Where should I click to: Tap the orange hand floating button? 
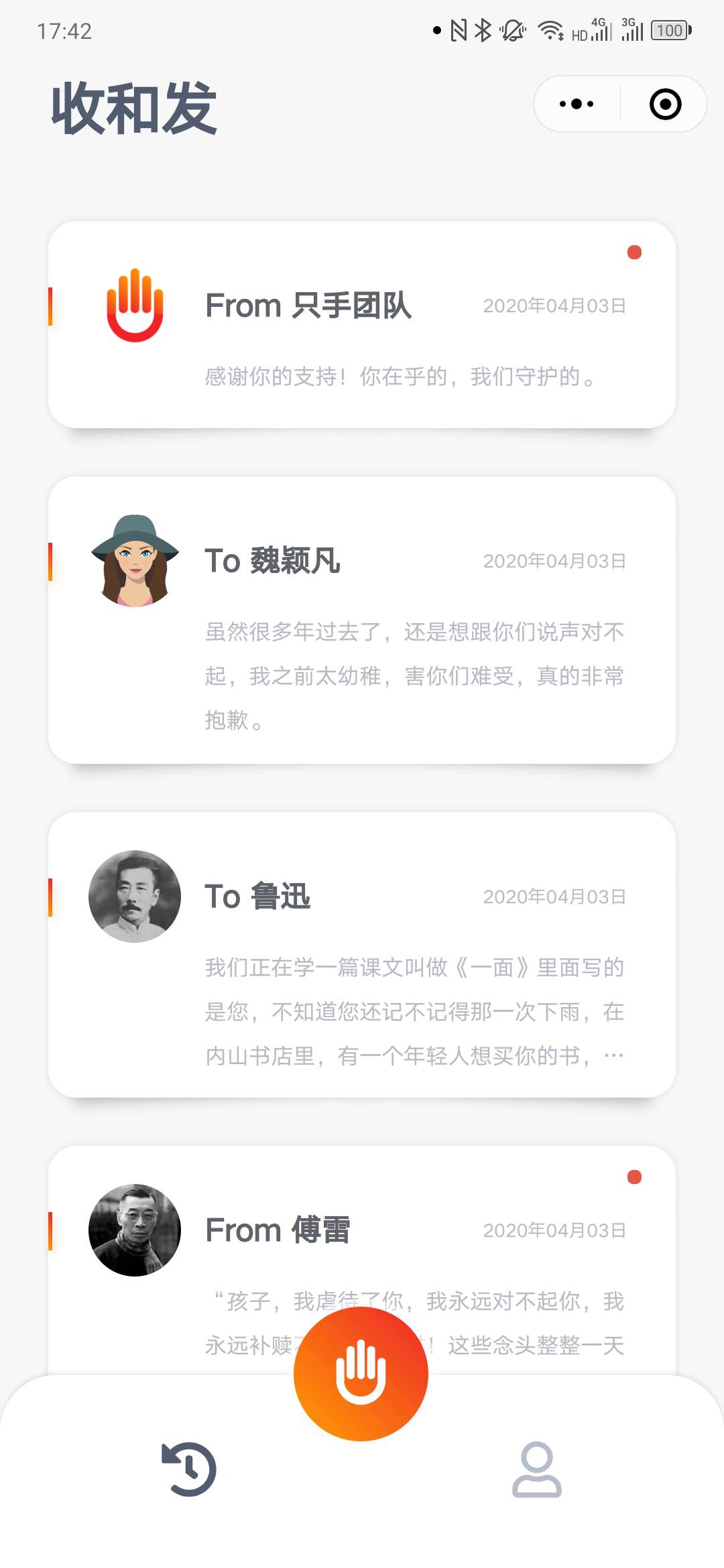coord(361,1374)
